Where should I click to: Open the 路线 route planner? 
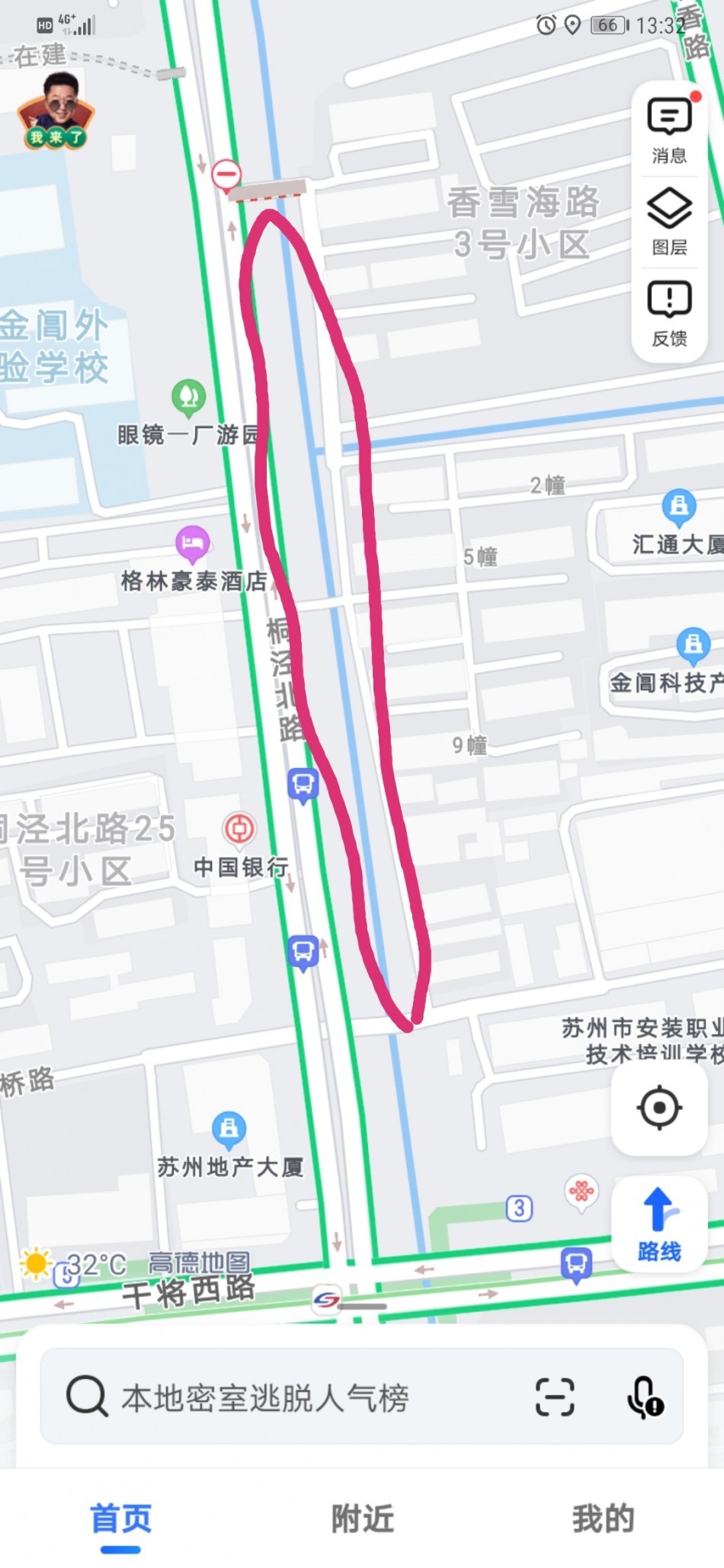tap(659, 1224)
